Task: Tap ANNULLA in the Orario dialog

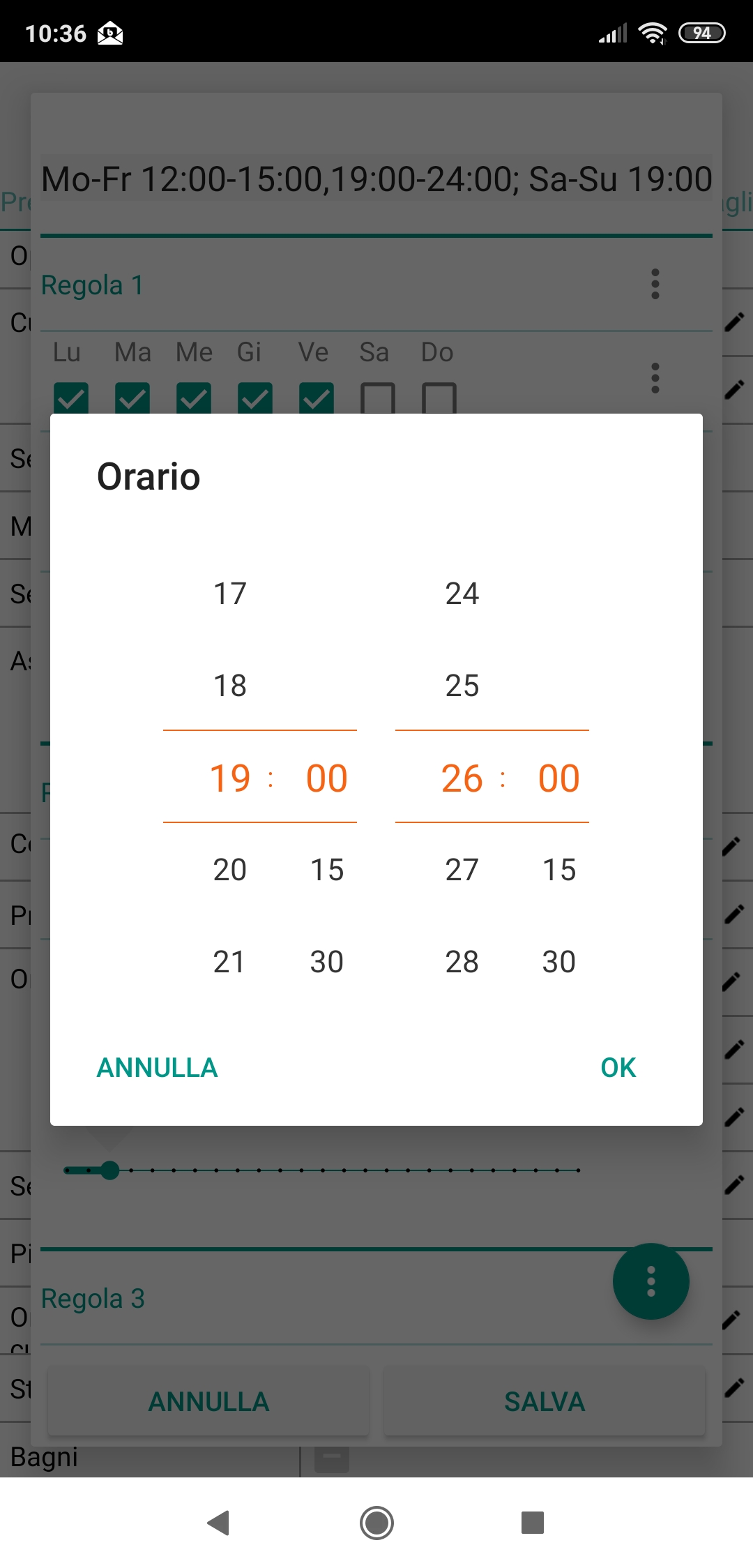Action: click(x=158, y=1067)
